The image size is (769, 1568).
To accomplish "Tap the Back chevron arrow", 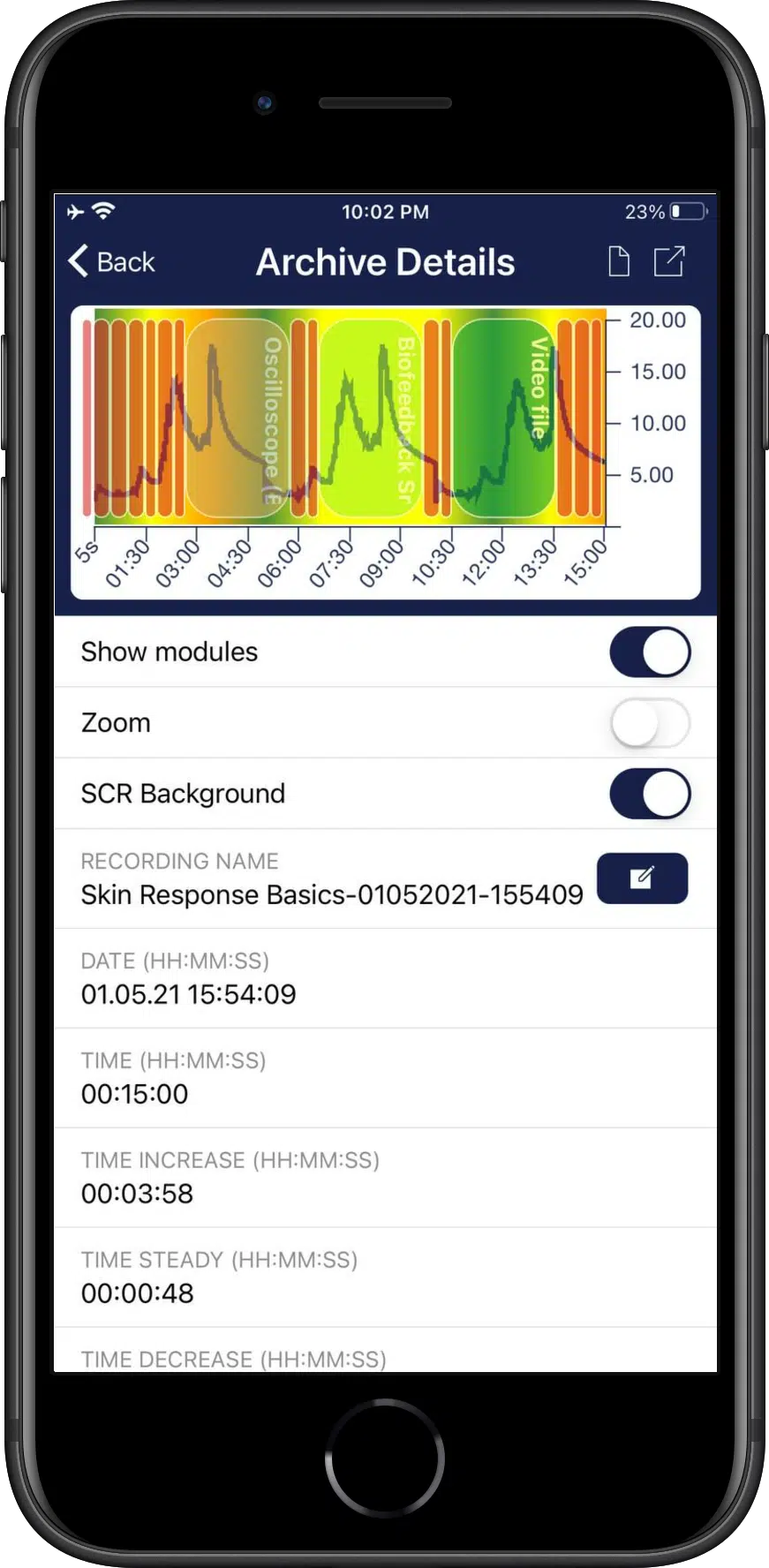I will coord(78,261).
